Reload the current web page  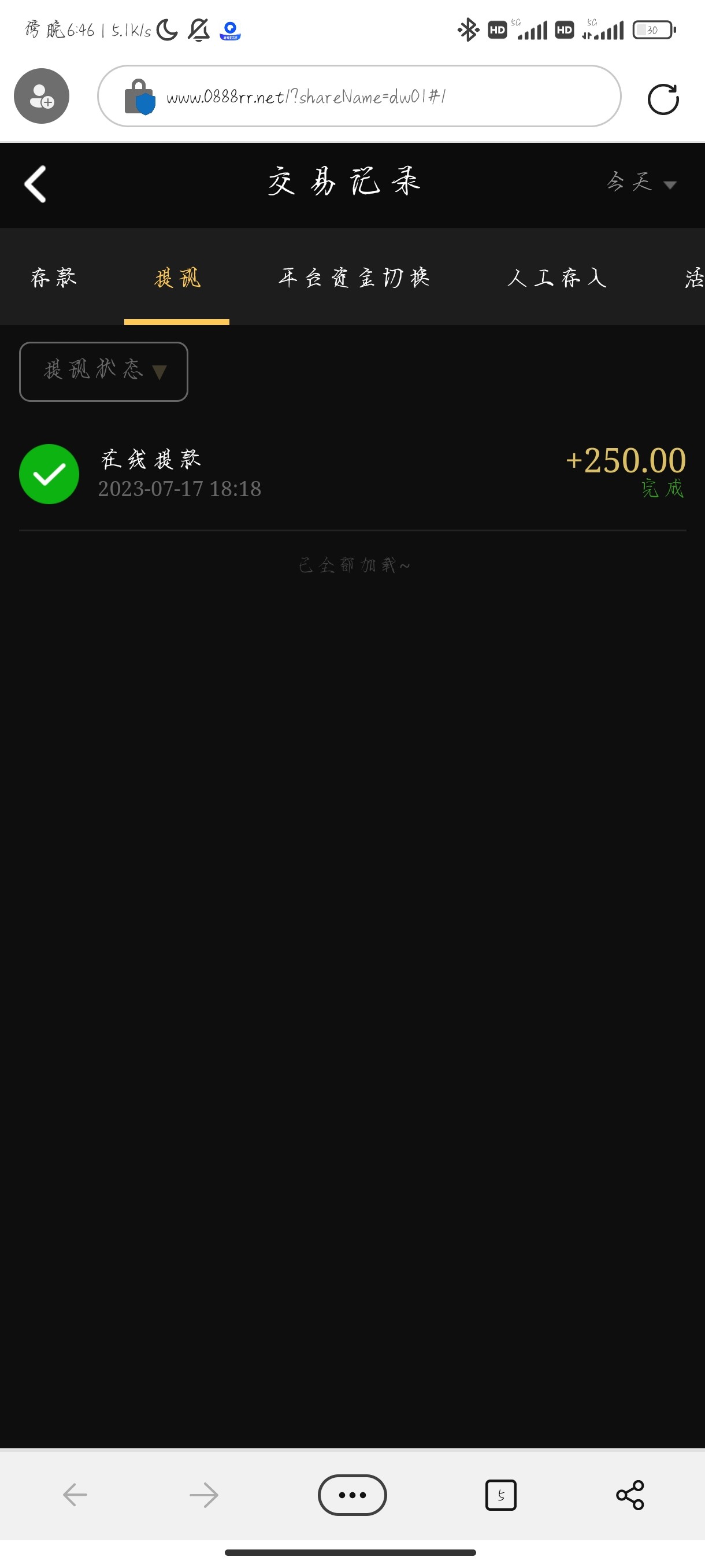[662, 99]
